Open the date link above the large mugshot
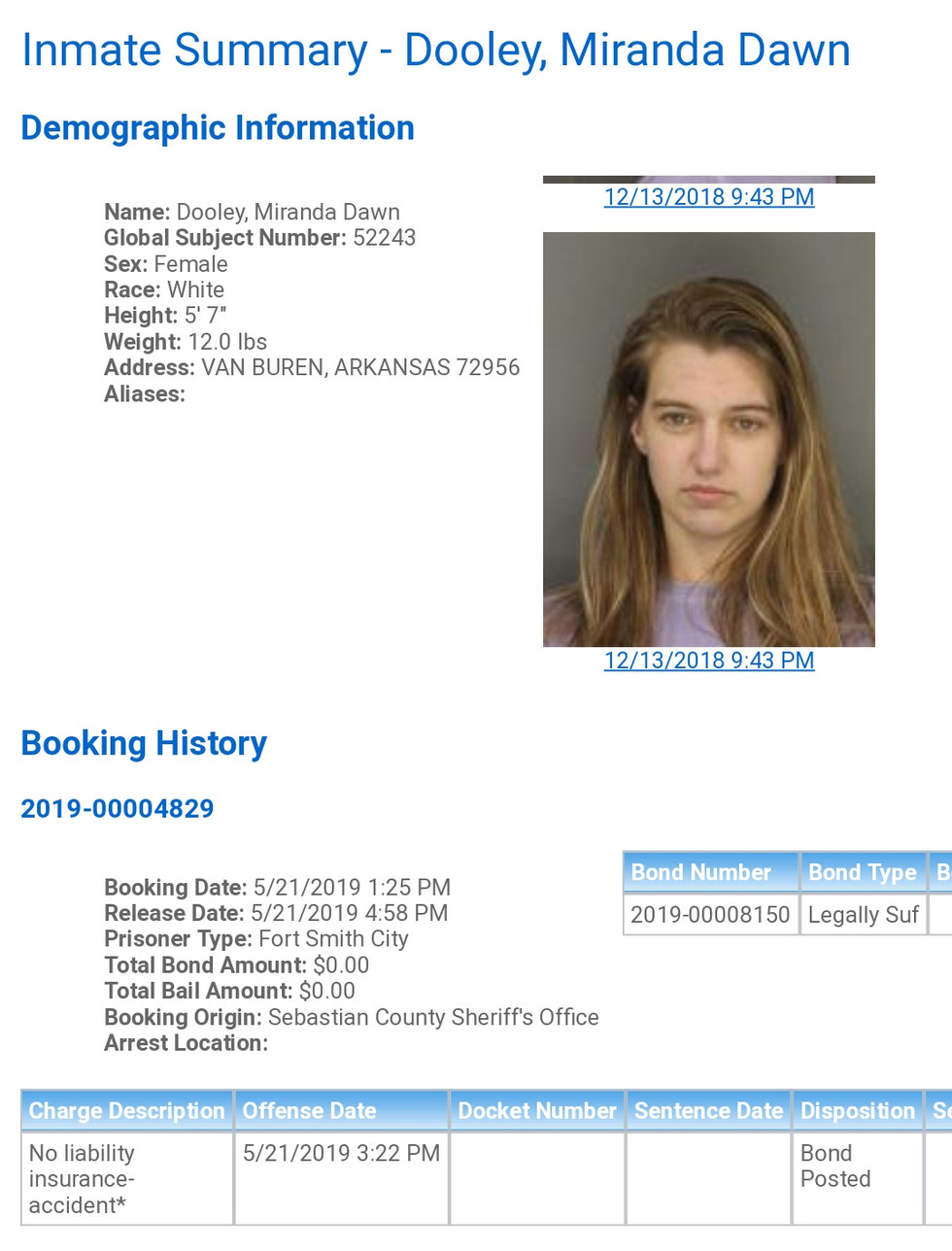952x1251 pixels. [x=708, y=197]
